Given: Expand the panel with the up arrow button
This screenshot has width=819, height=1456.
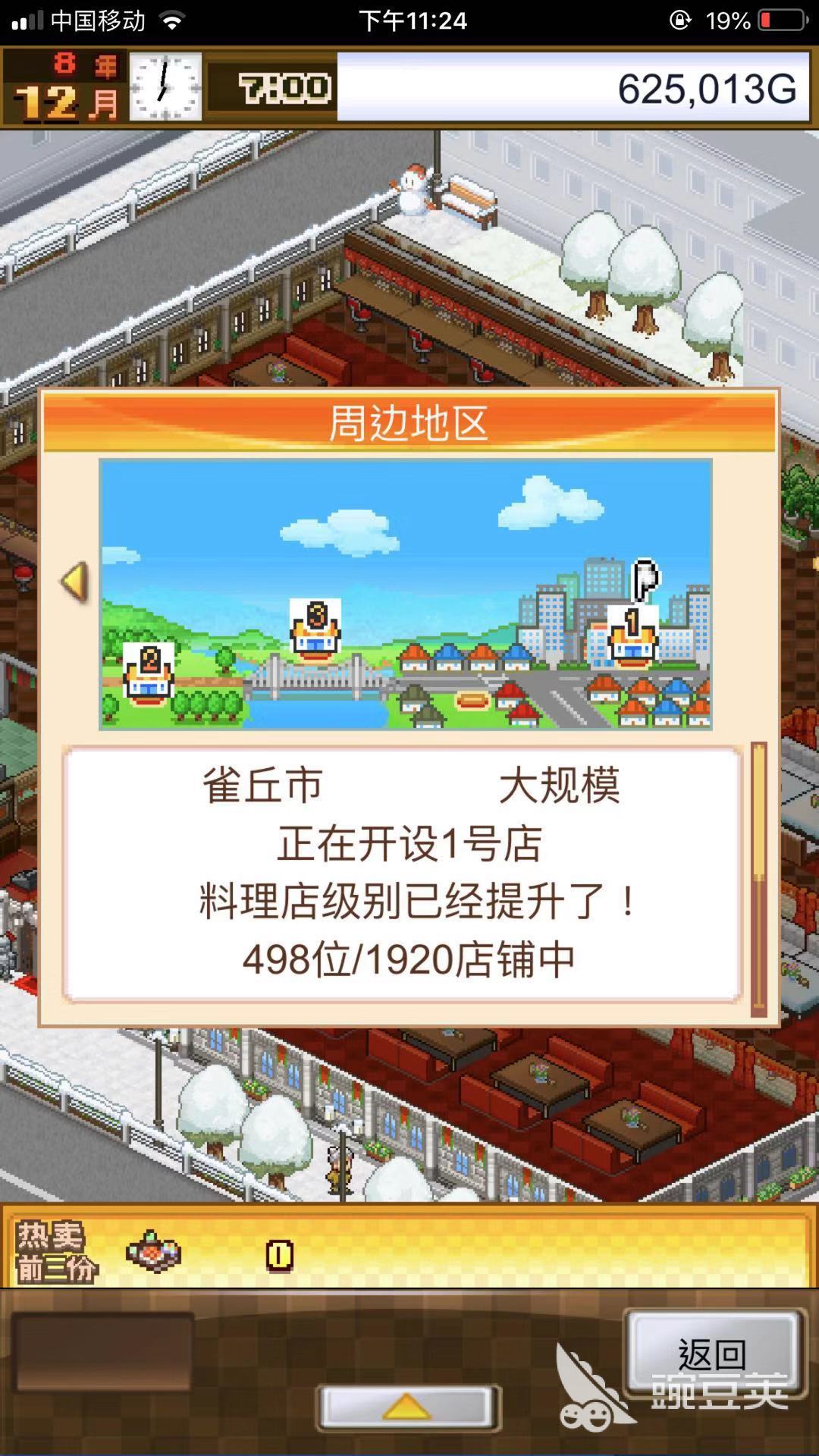Looking at the screenshot, I should (408, 1407).
